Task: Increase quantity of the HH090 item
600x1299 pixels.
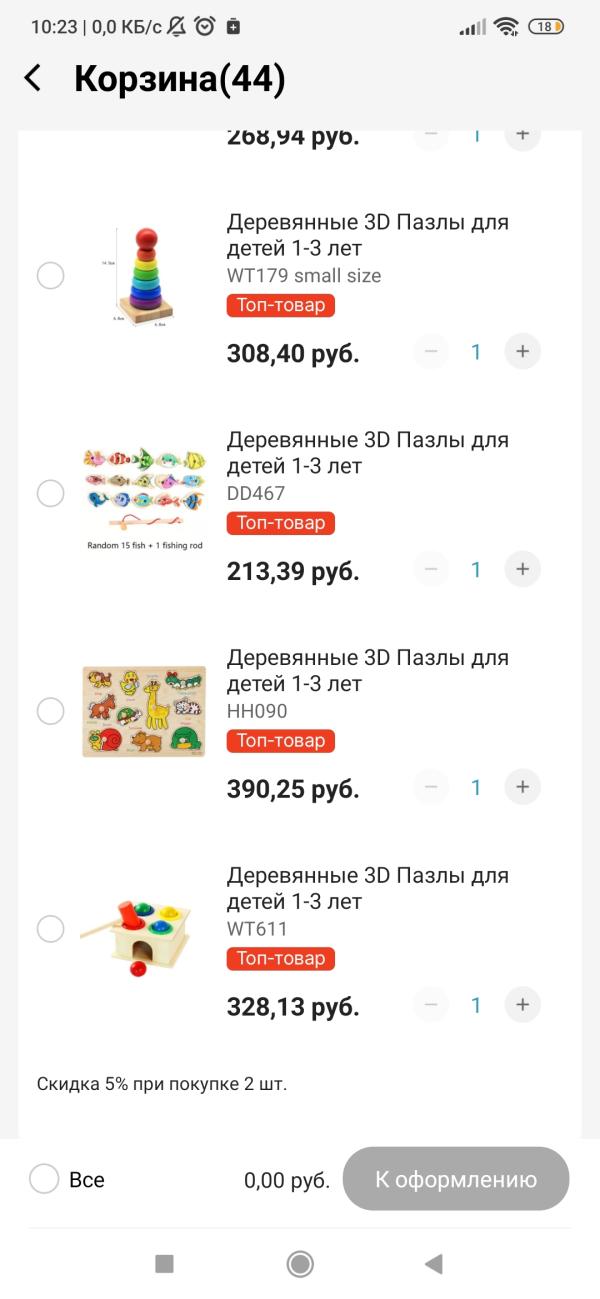Action: point(522,787)
